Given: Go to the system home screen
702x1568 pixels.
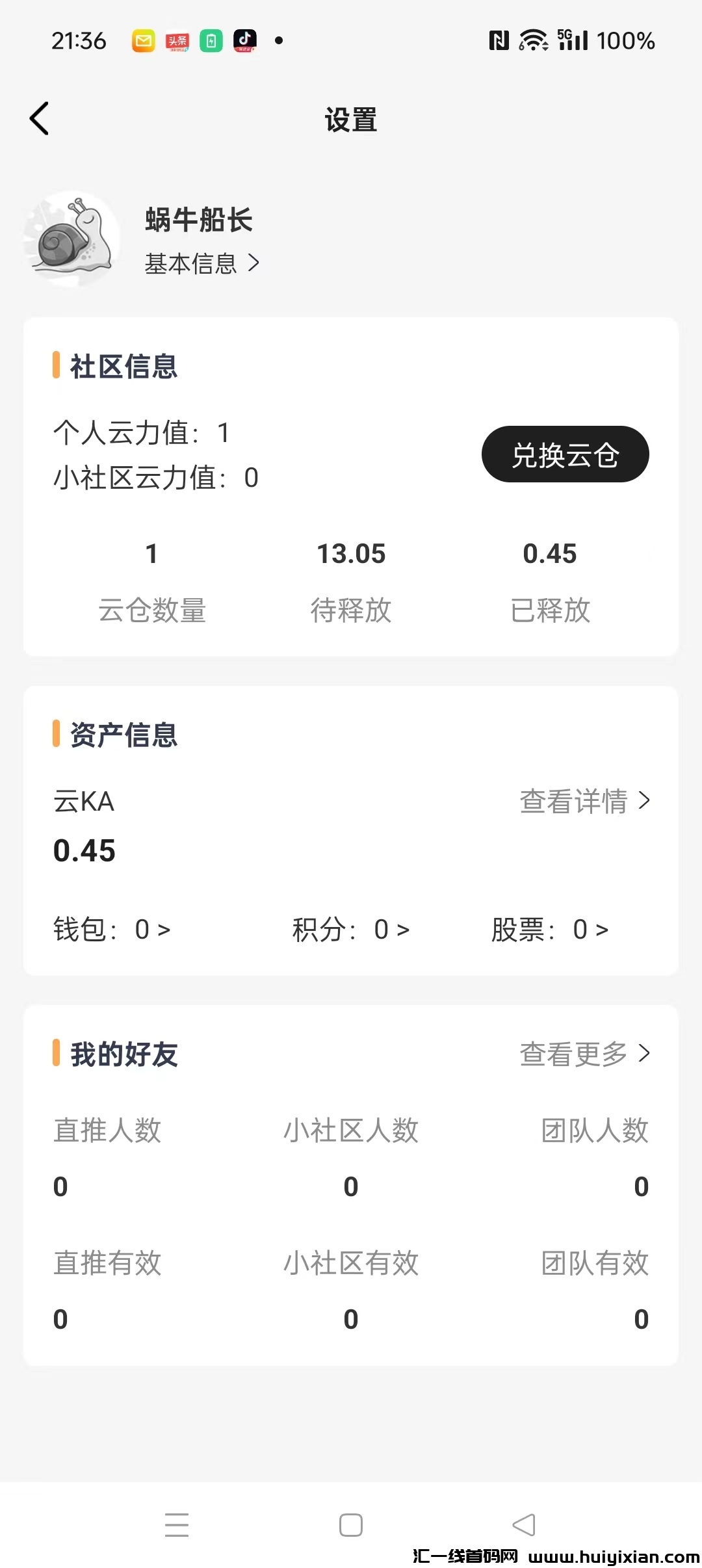Looking at the screenshot, I should click(x=351, y=1525).
